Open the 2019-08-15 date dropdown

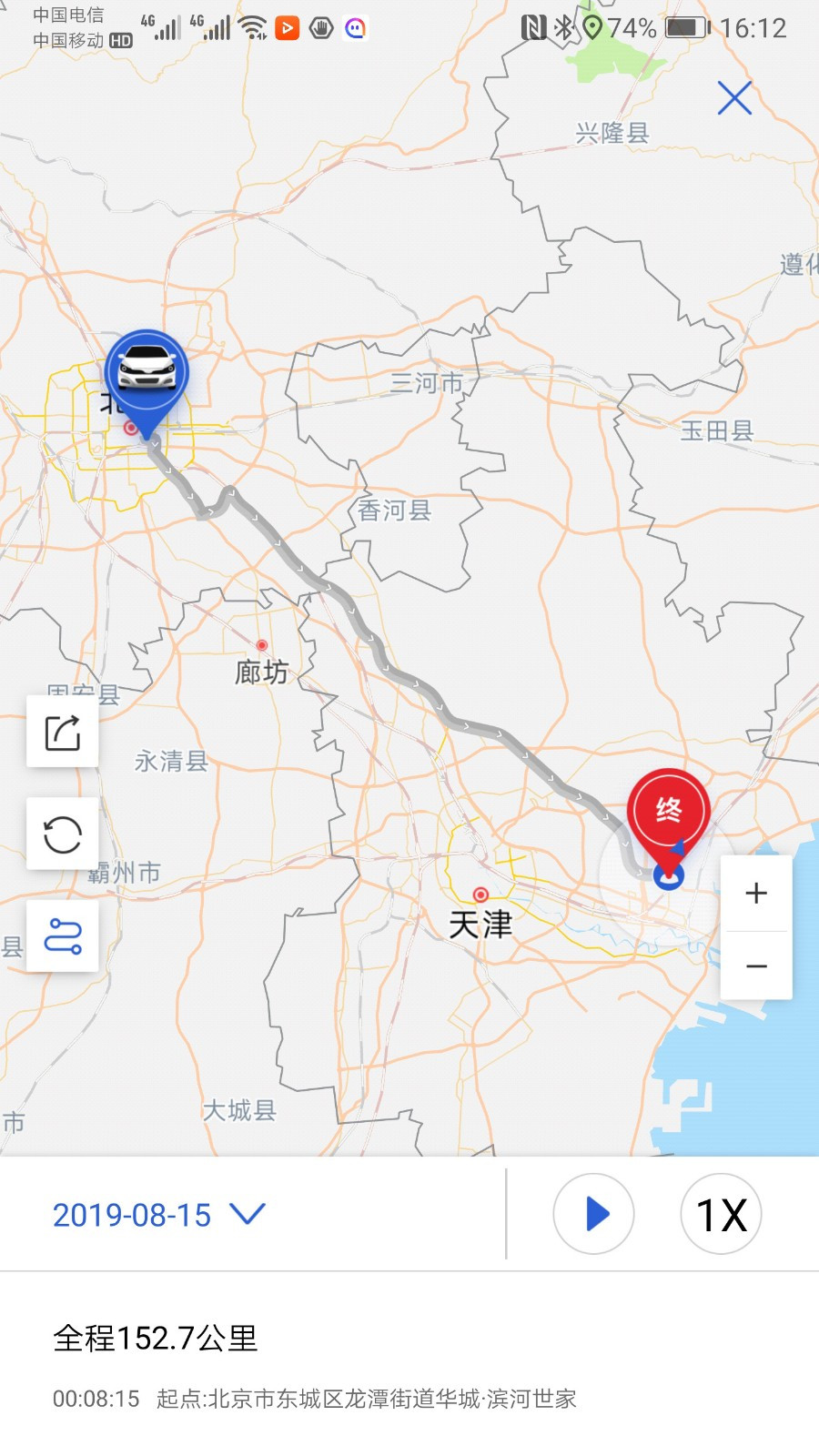click(x=158, y=1215)
